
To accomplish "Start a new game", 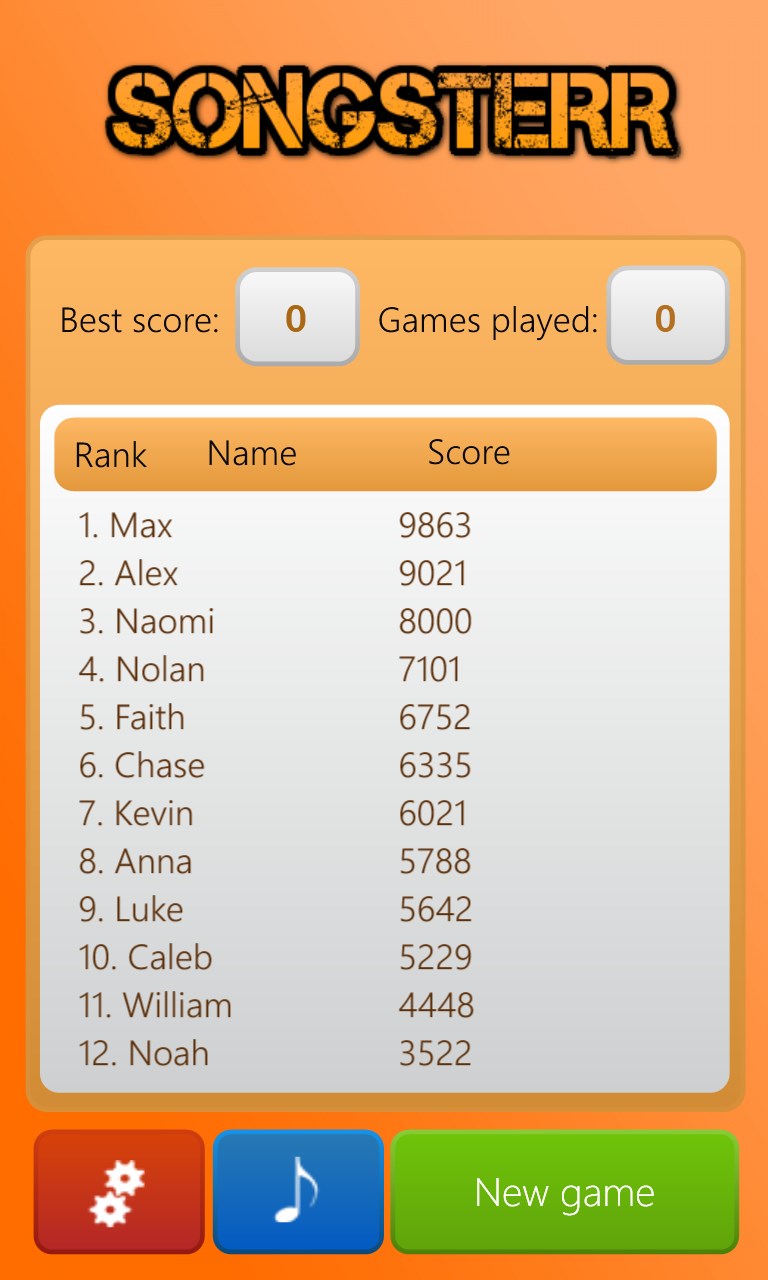I will tap(564, 1192).
